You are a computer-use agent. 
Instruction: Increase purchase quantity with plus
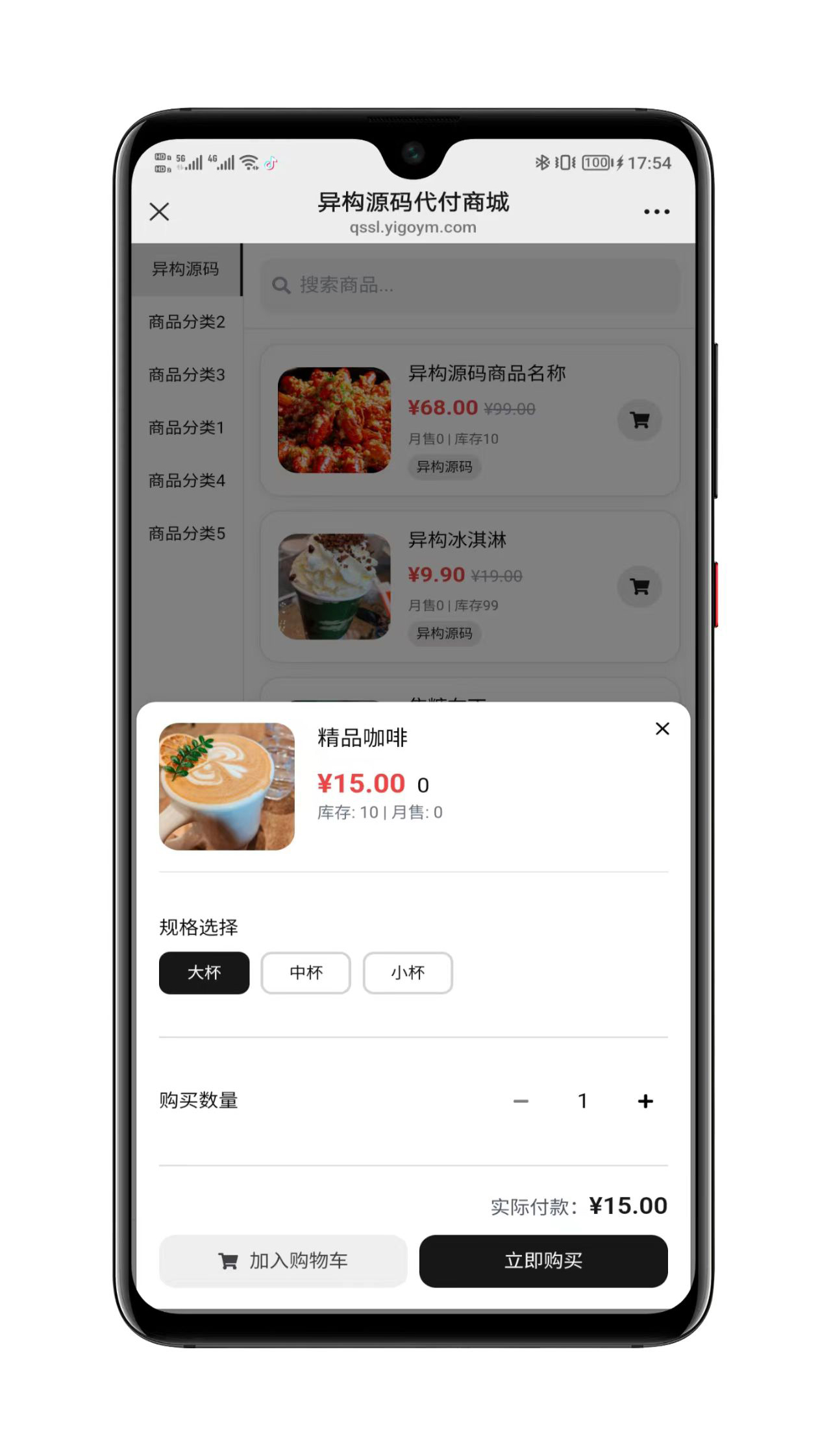(x=645, y=1101)
